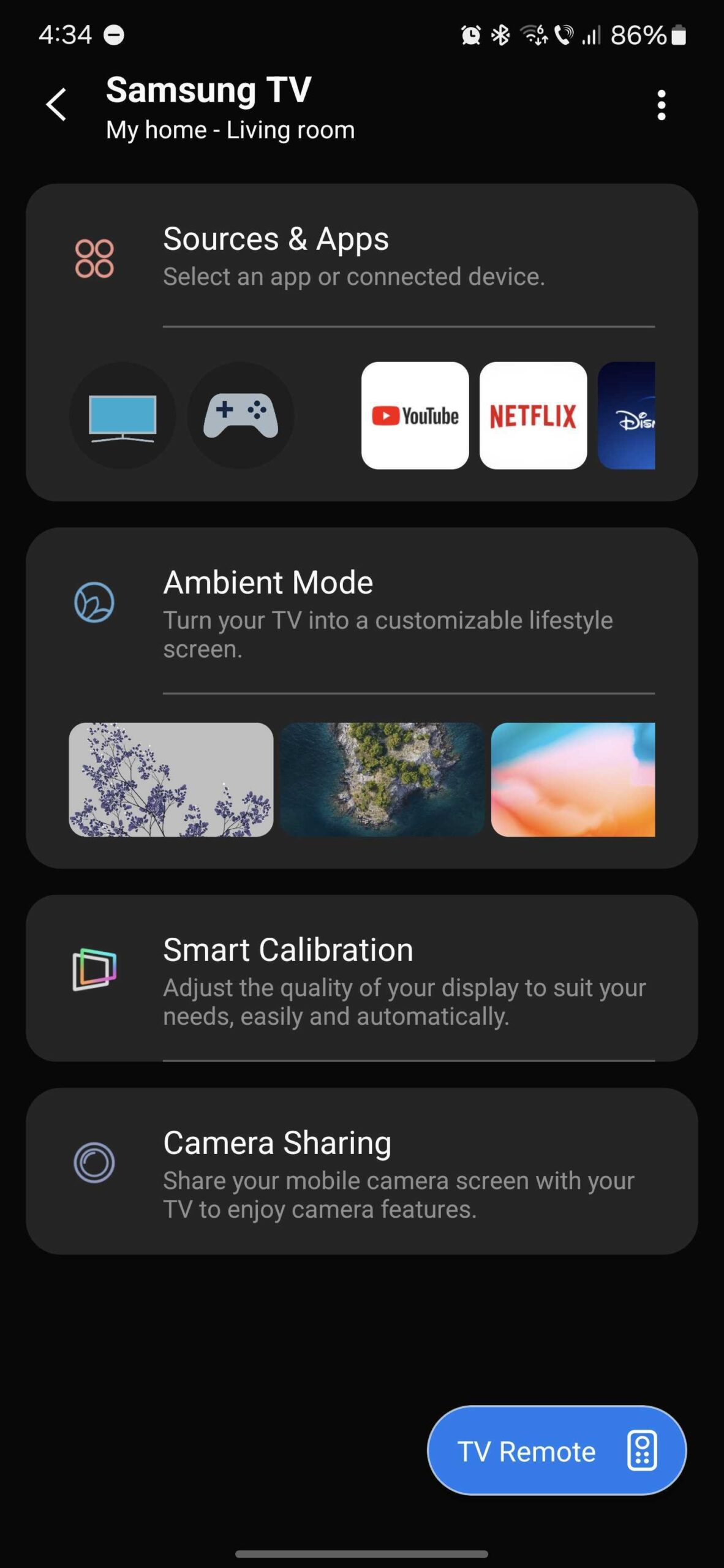Open the three-dot overflow menu
Viewport: 724px width, 1568px height.
(x=660, y=105)
